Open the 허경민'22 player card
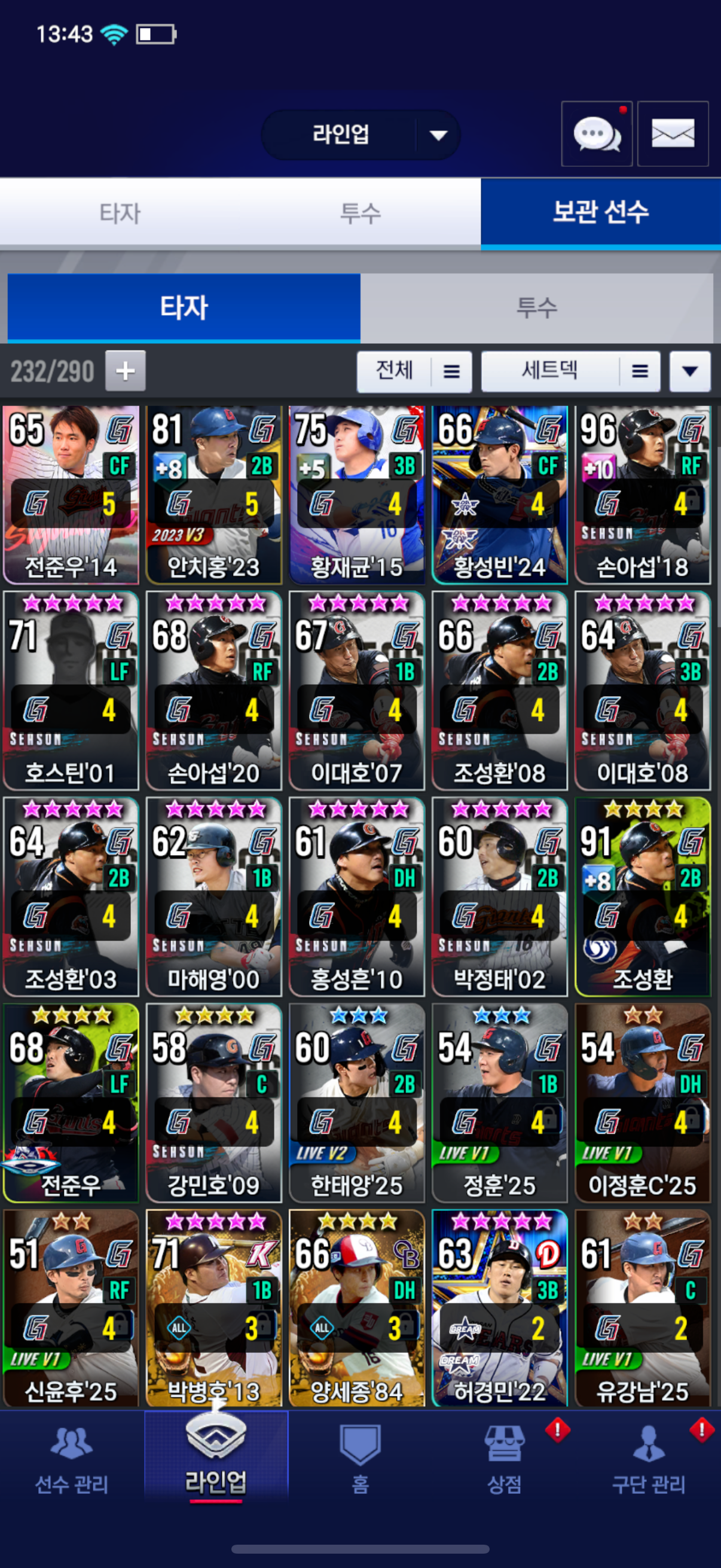 [x=500, y=1308]
